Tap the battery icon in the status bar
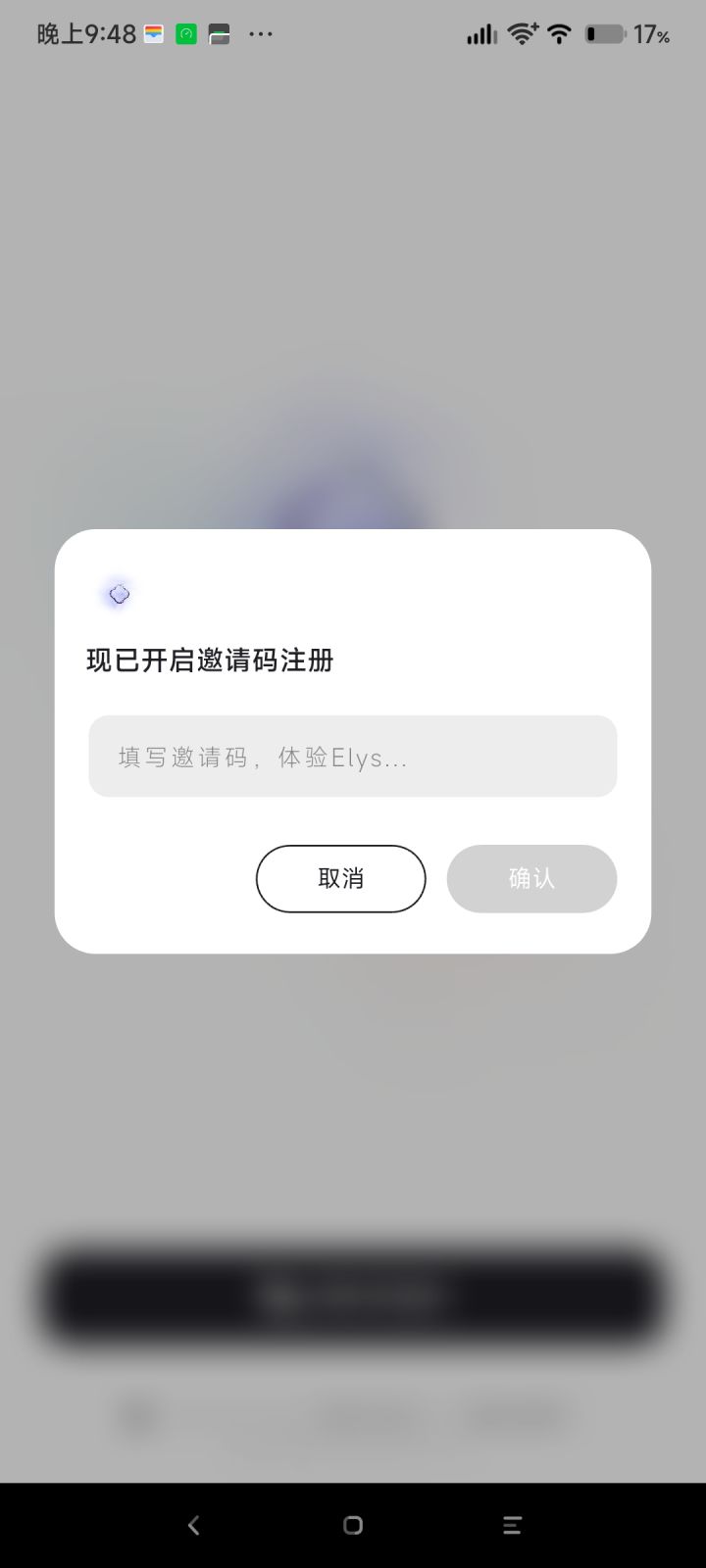Image resolution: width=706 pixels, height=1568 pixels. [x=604, y=32]
